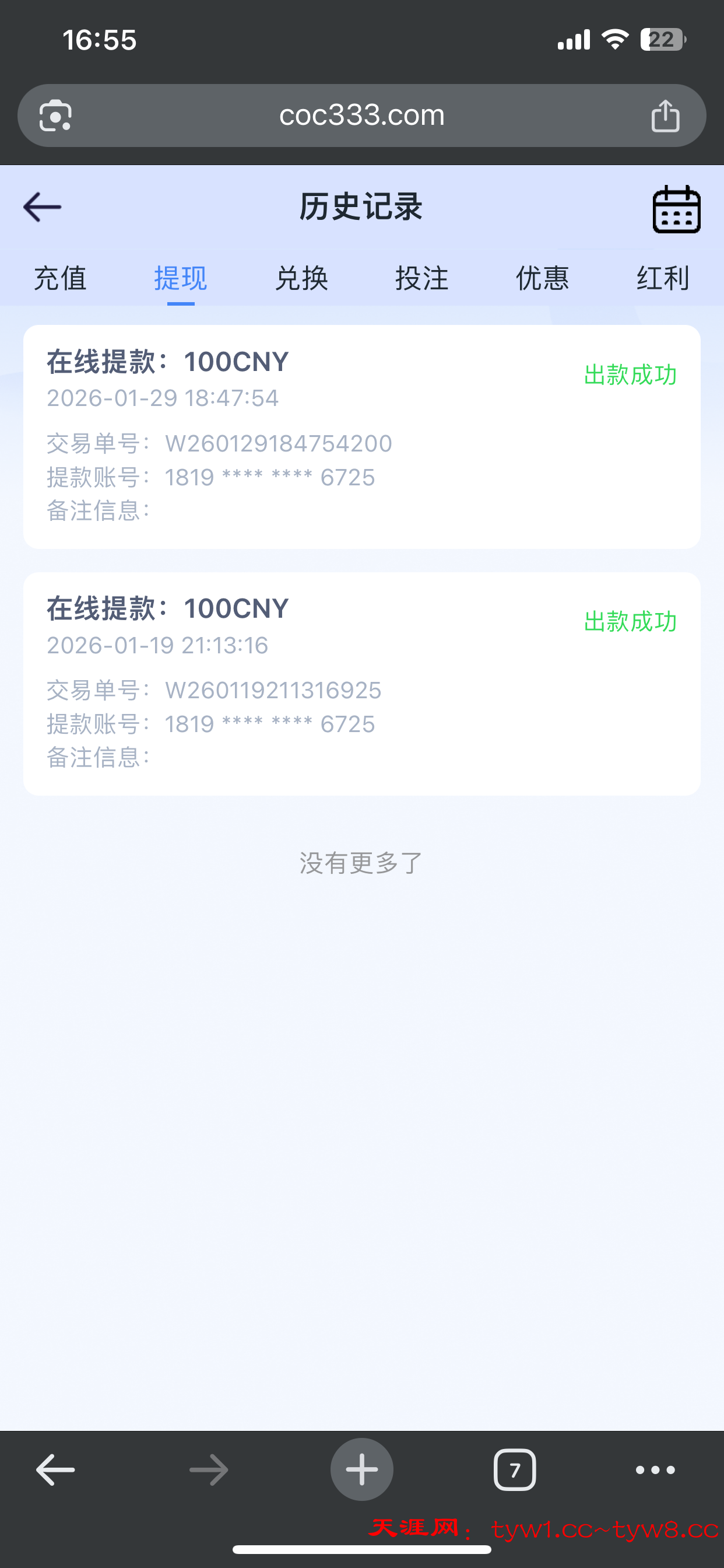The image size is (724, 1568).
Task: Tap the coc333.com address bar
Action: (x=361, y=115)
